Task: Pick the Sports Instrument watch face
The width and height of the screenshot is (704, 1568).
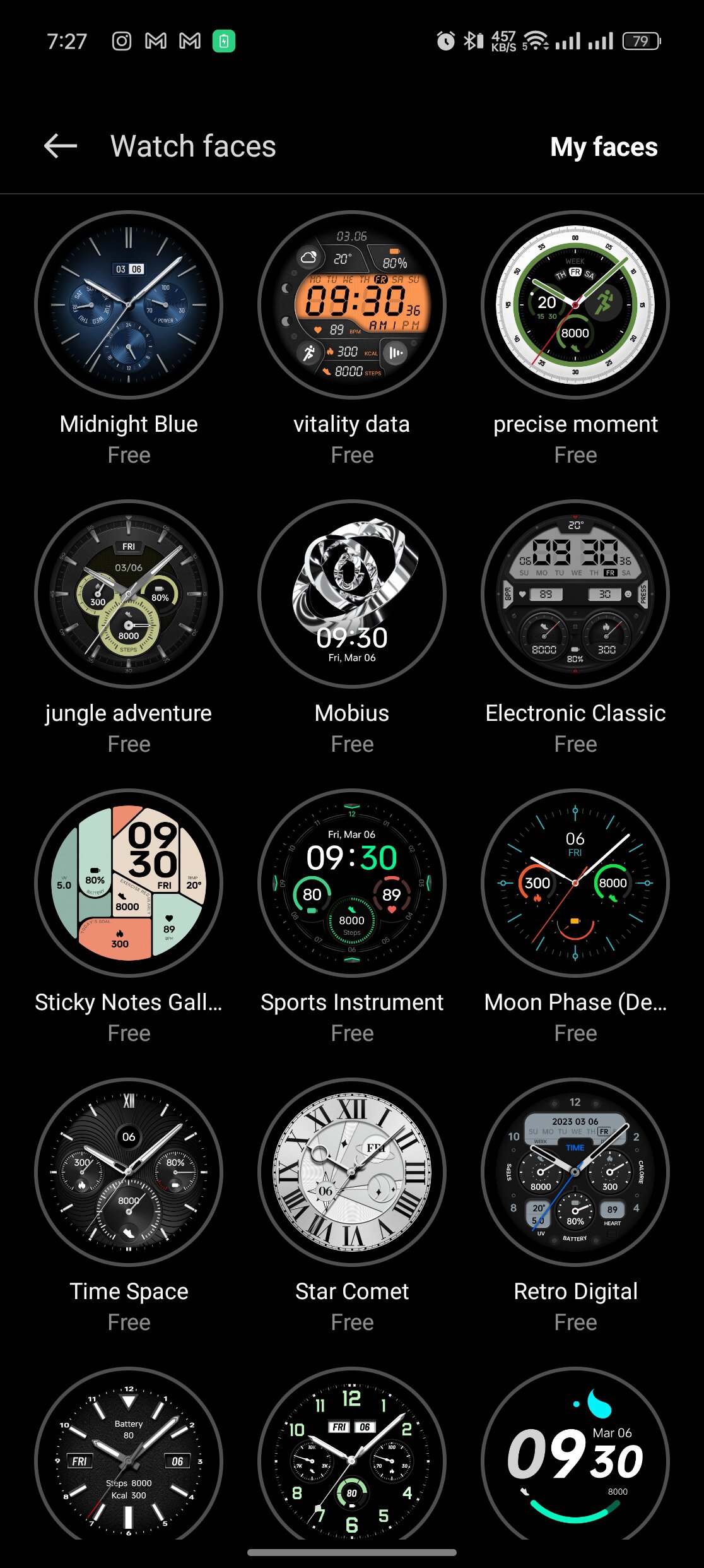Action: click(352, 883)
